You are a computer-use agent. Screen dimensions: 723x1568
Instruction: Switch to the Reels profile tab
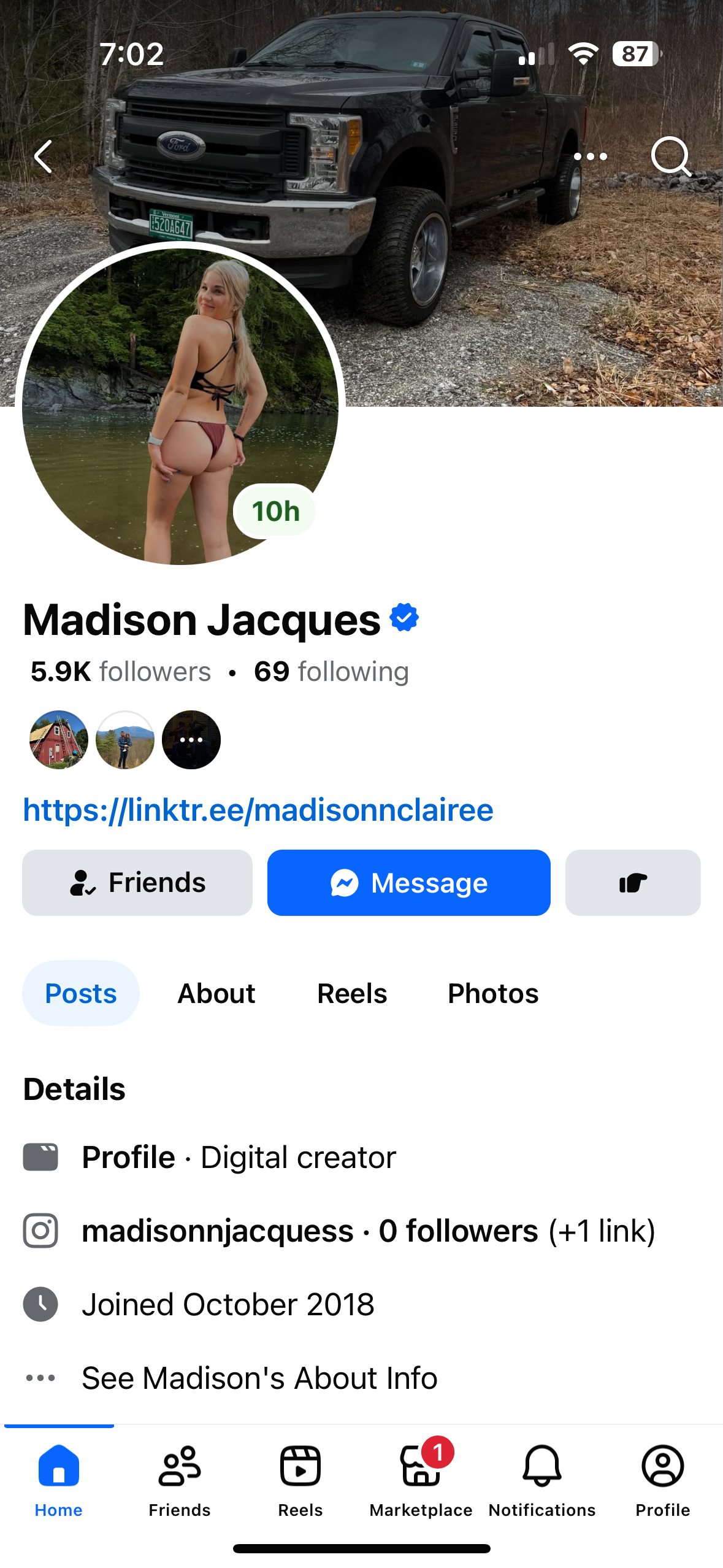point(352,993)
